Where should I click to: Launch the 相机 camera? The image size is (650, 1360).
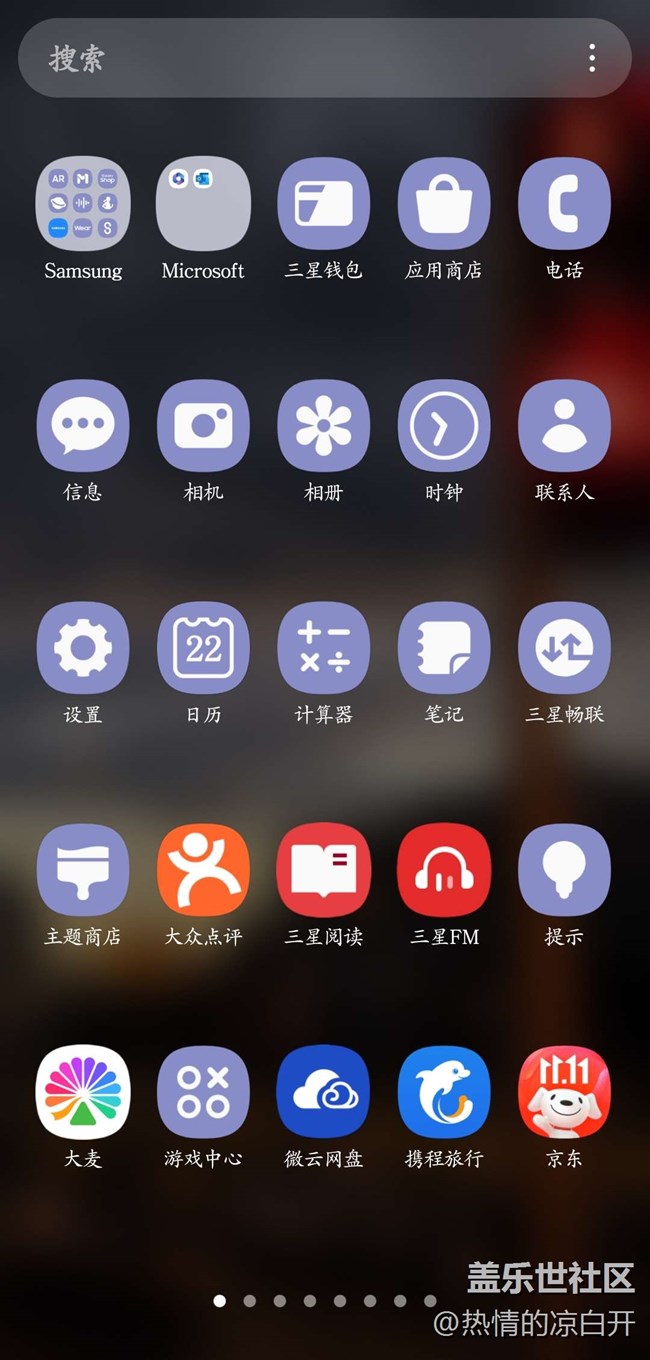tap(203, 425)
